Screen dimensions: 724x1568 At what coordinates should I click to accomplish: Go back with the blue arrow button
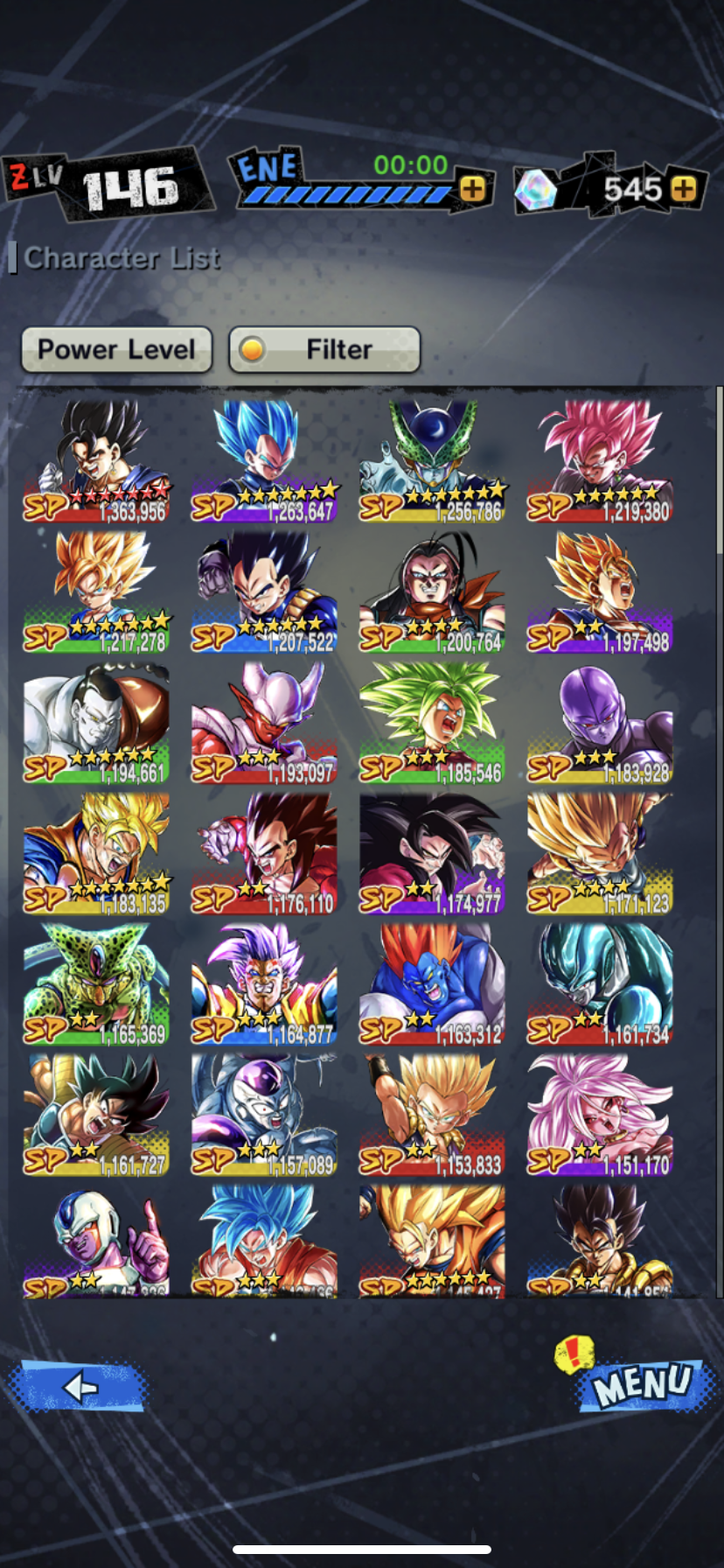coord(80,1386)
